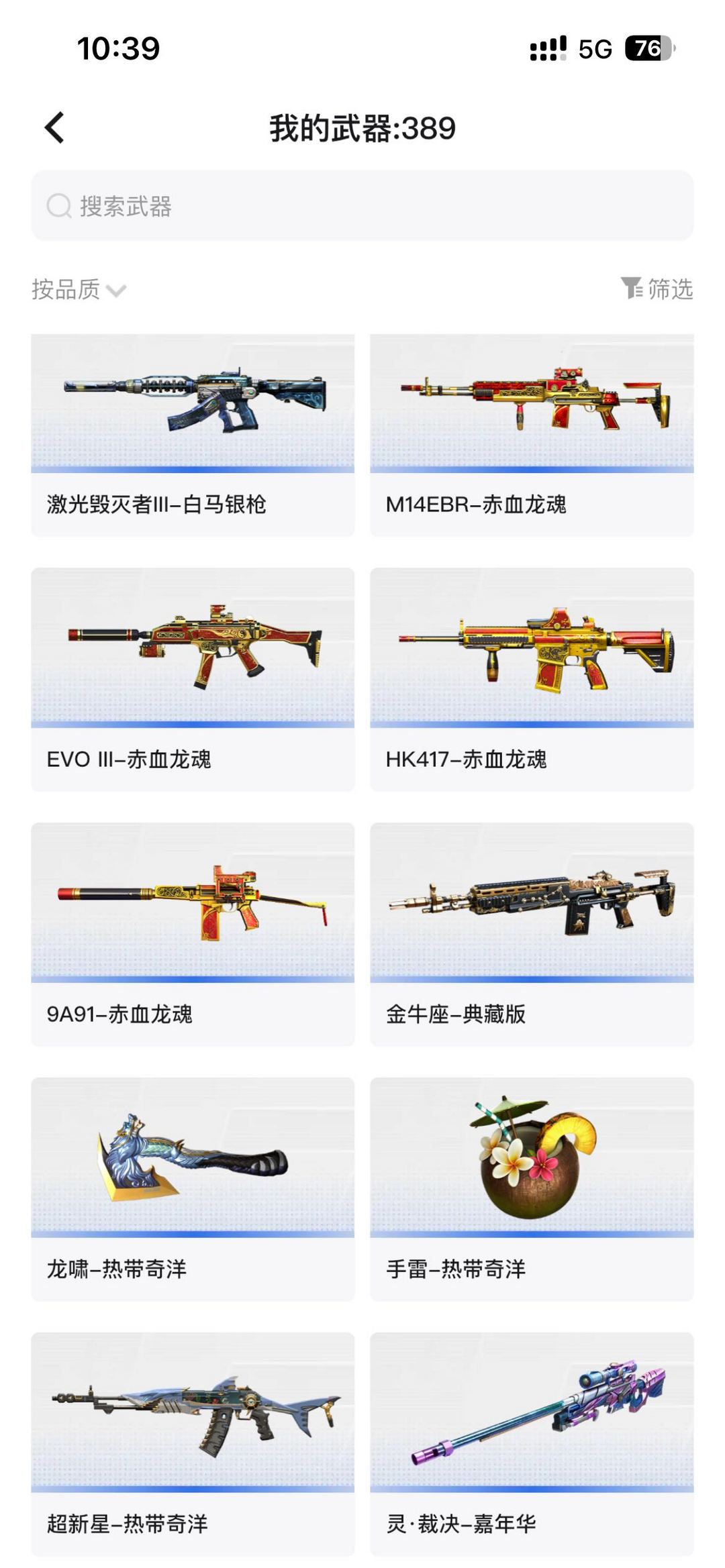The image size is (725, 1568).
Task: Go back using the top-left arrow
Action: coord(55,127)
